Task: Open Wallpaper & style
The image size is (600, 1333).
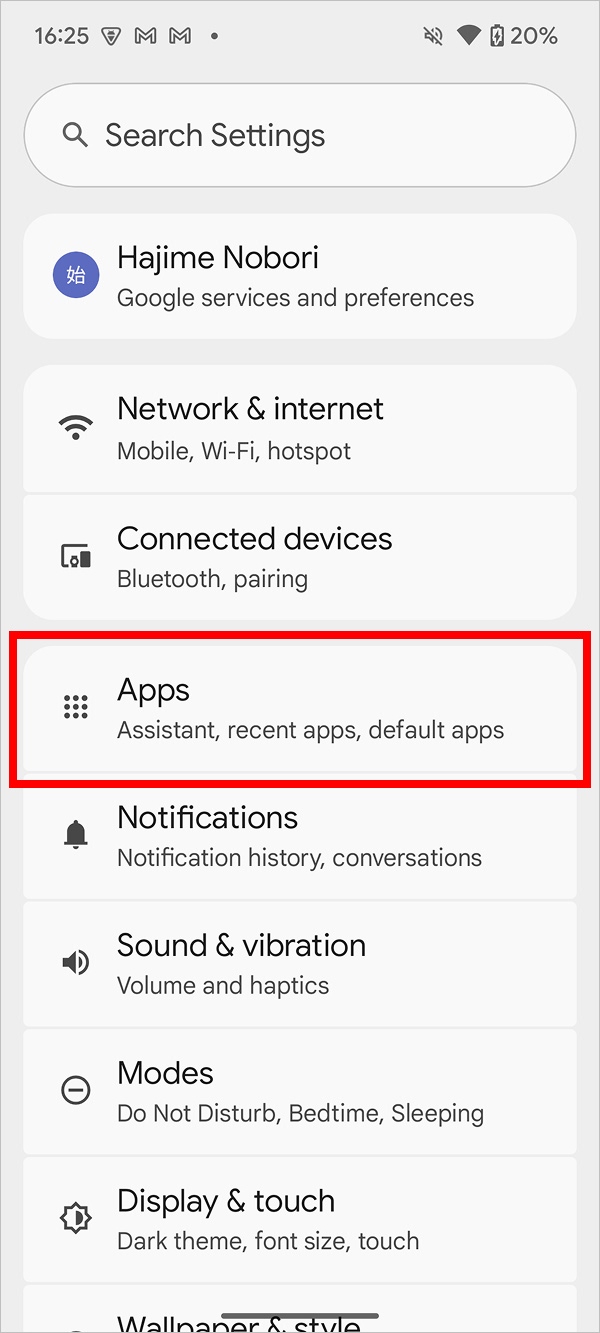Action: (x=300, y=1309)
